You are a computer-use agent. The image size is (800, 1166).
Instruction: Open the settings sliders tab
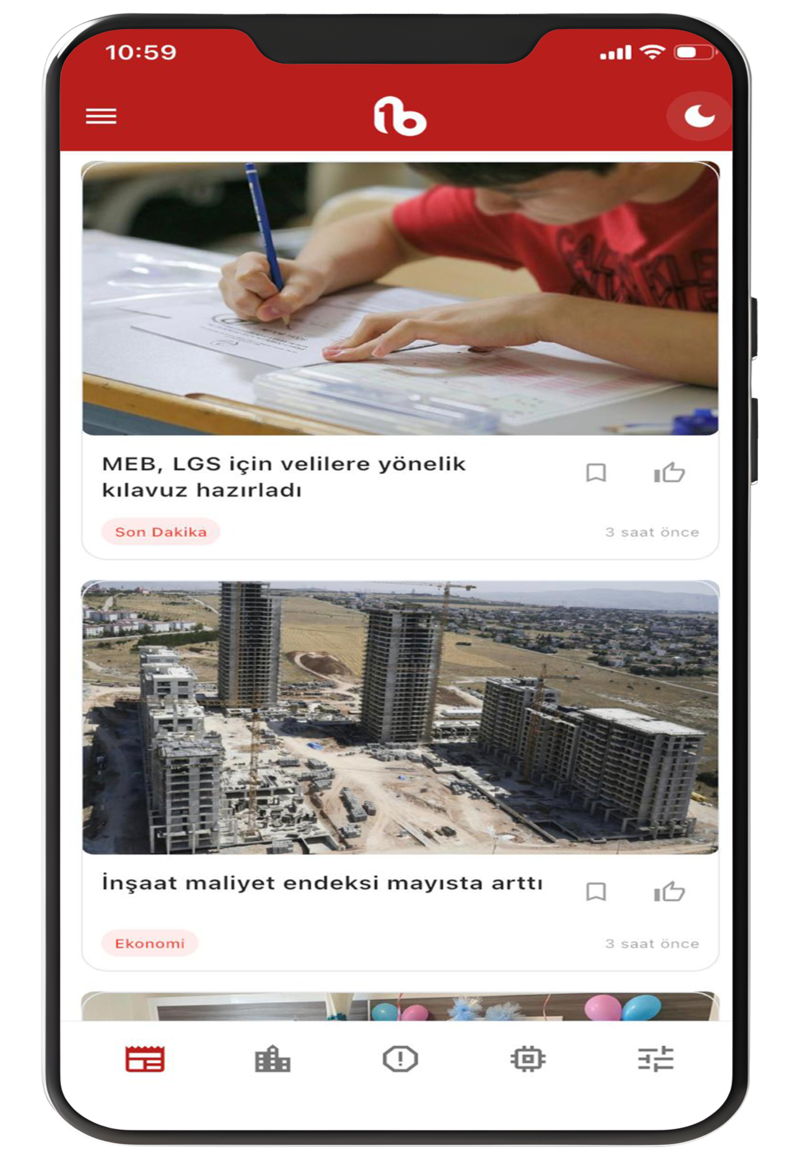[x=656, y=1059]
